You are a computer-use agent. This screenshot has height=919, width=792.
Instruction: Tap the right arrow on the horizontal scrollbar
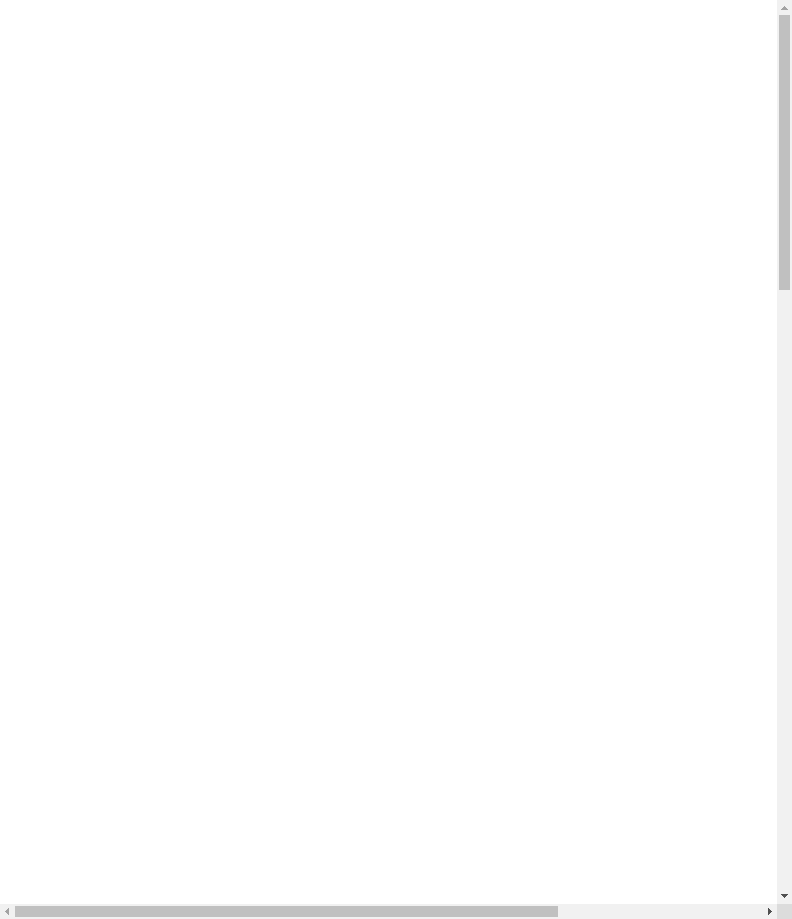point(769,911)
